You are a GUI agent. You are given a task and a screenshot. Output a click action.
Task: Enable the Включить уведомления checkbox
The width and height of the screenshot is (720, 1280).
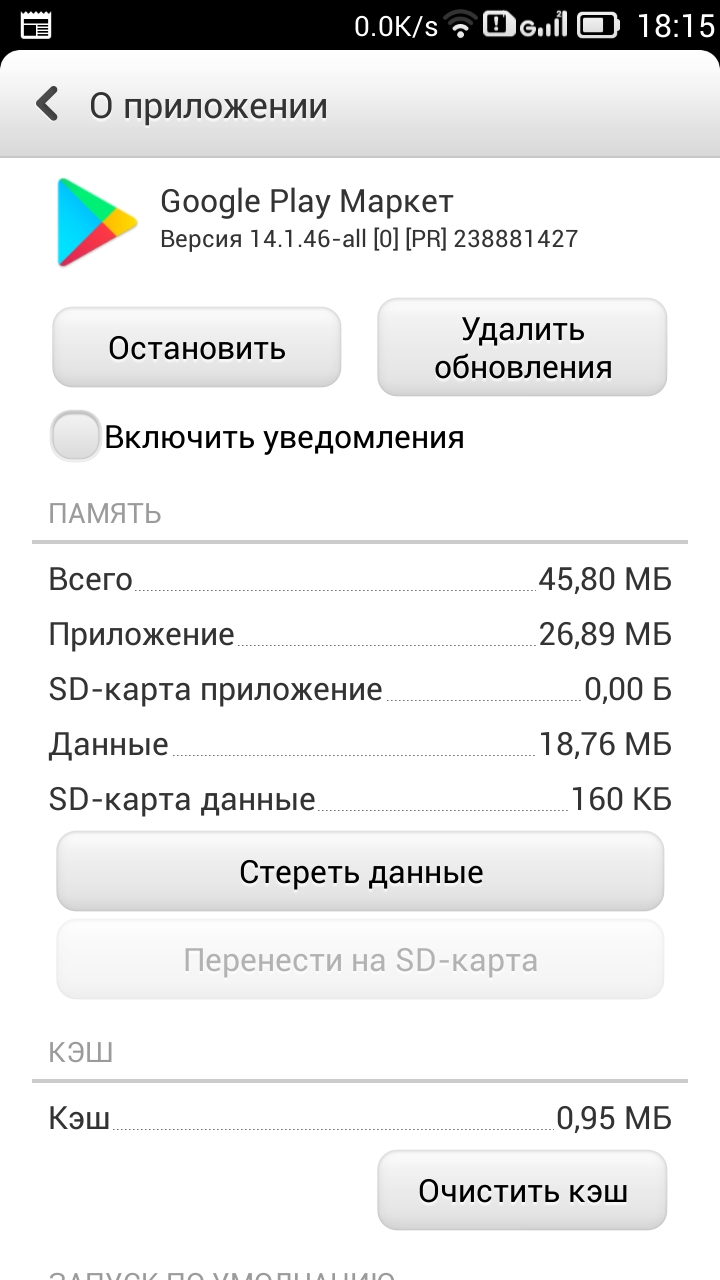[76, 437]
